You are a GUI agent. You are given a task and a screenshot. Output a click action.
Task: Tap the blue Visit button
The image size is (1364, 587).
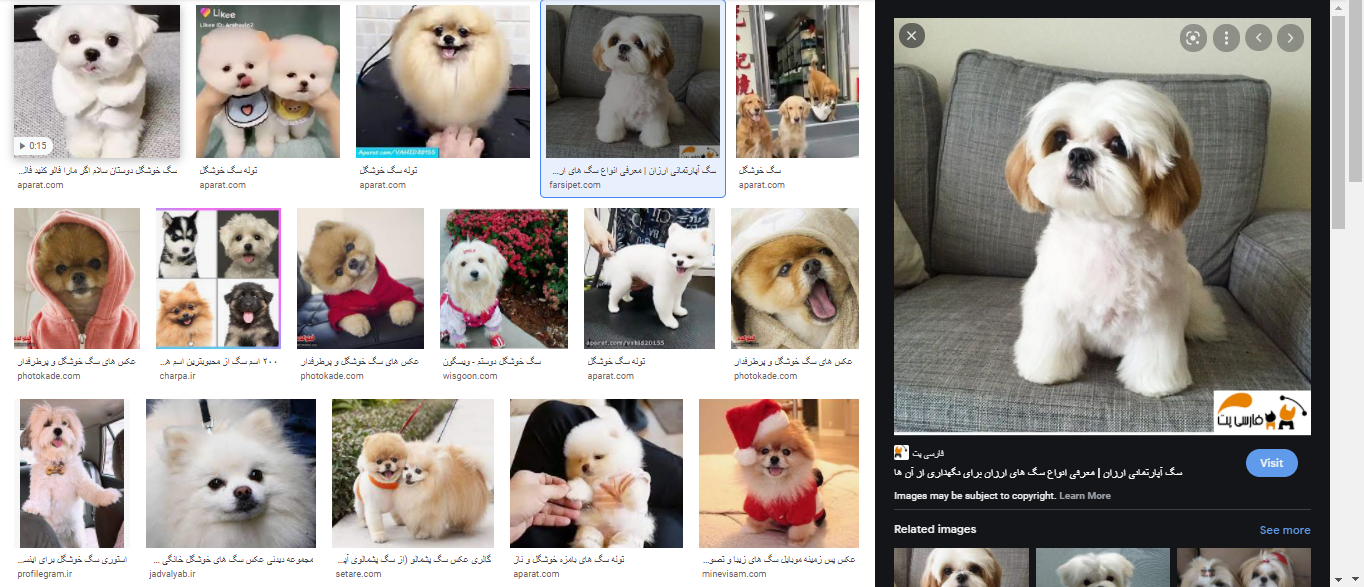click(x=1271, y=463)
